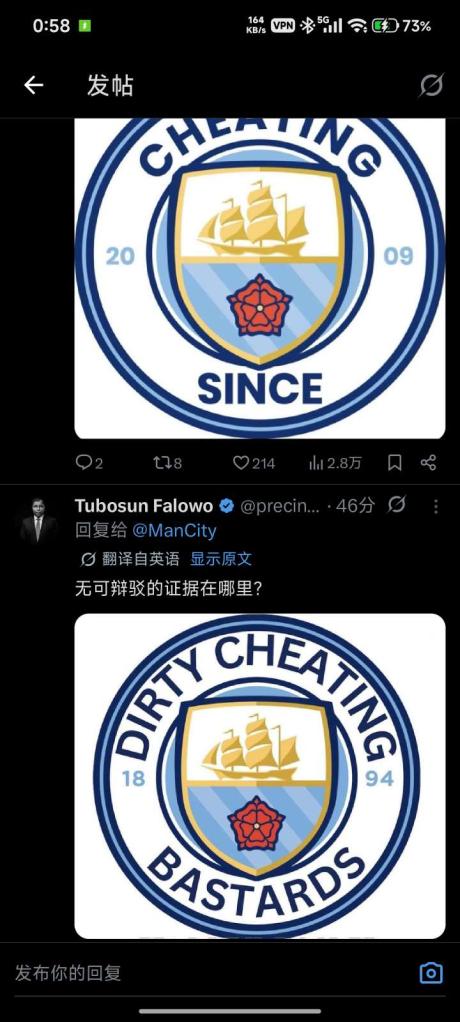This screenshot has height=1022, width=460.
Task: Repost the post with 8 reposts
Action: 167,463
